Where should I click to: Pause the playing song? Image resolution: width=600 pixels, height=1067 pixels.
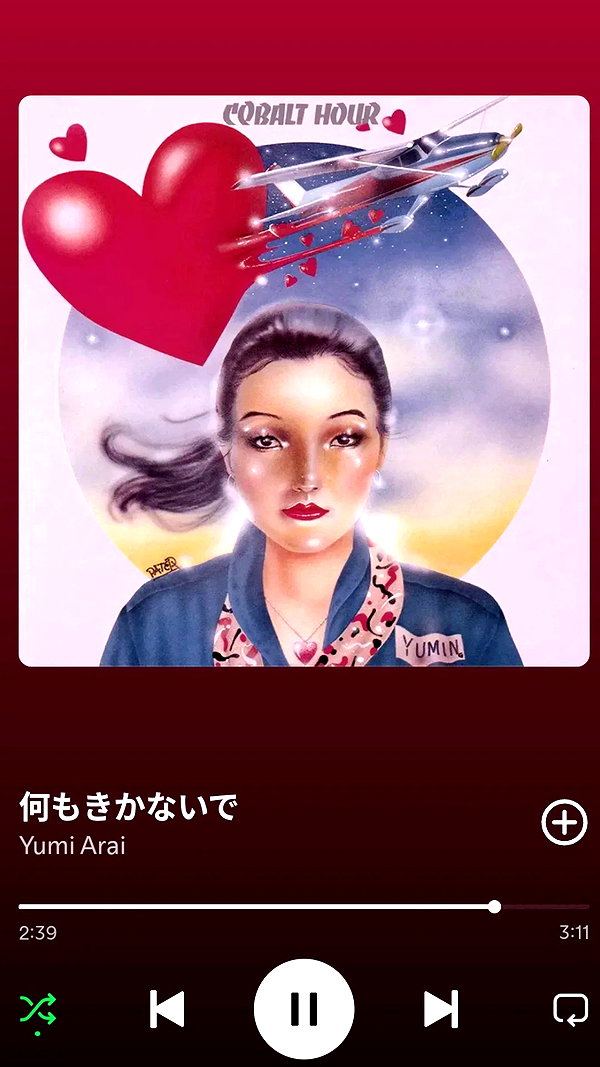(303, 1008)
